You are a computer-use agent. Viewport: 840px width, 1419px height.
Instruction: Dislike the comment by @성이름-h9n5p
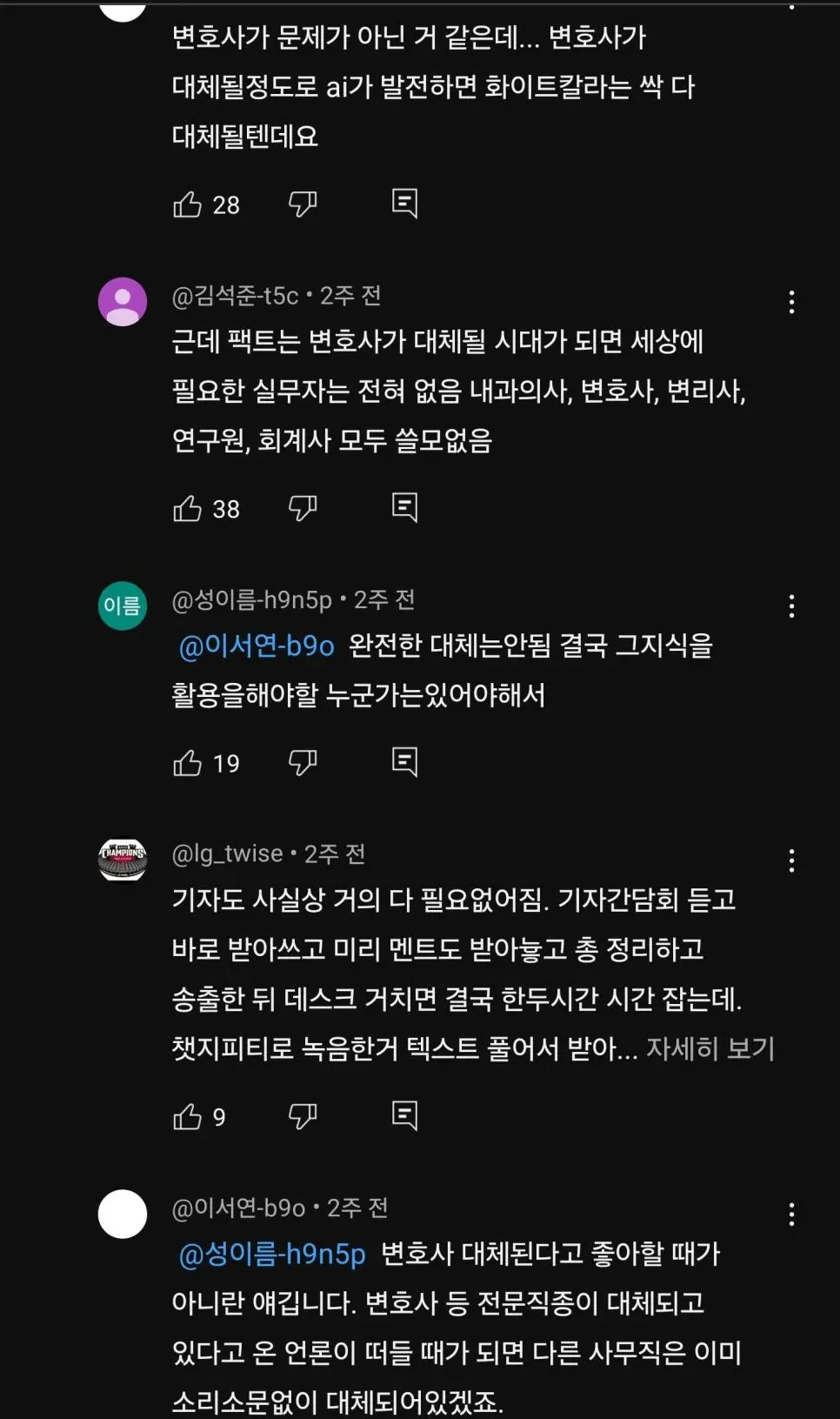click(302, 763)
